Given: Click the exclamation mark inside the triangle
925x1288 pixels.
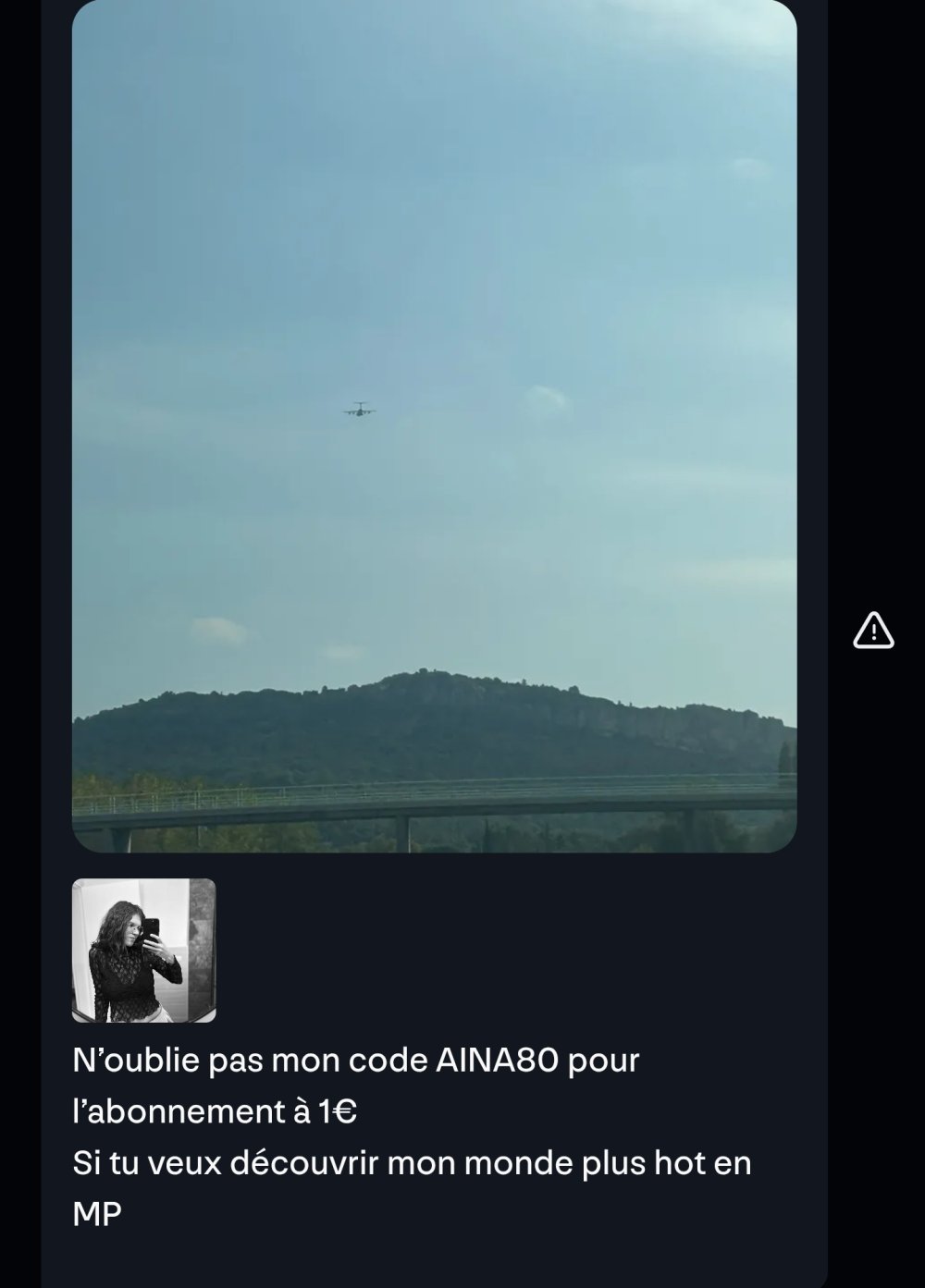Looking at the screenshot, I should click(x=872, y=635).
